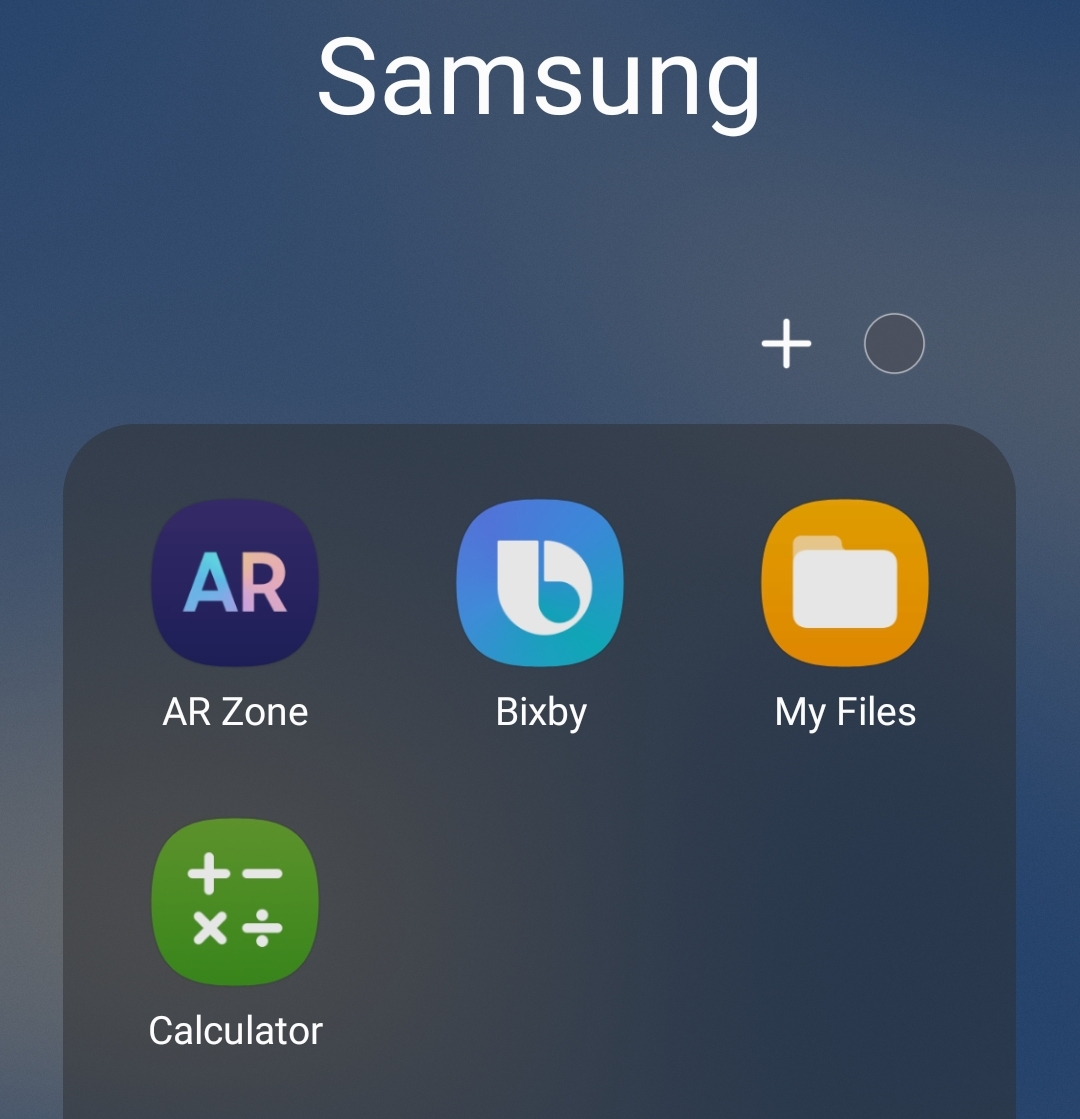The image size is (1080, 1119).
Task: Add apps with the plus icon
Action: tap(786, 344)
